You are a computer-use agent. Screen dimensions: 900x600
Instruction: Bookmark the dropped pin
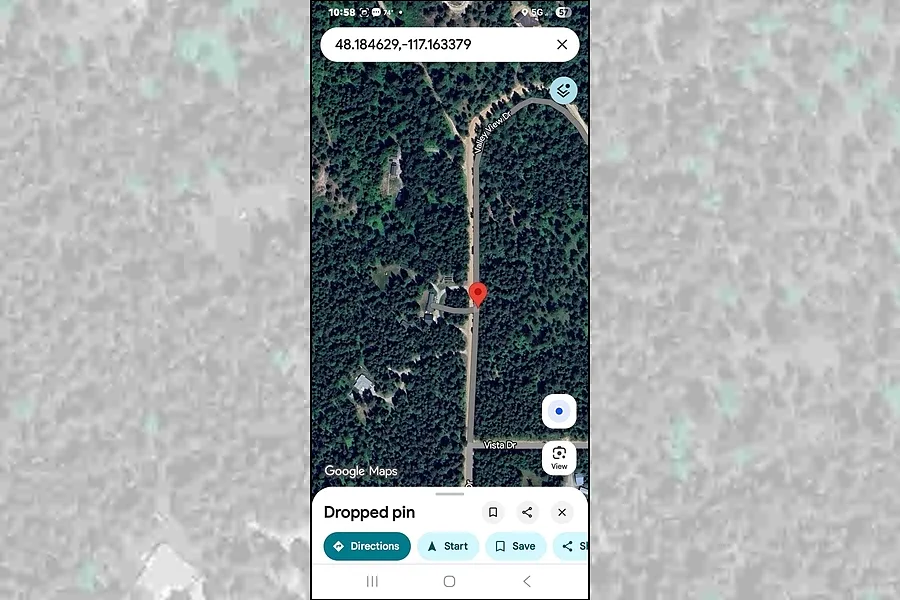pos(493,512)
